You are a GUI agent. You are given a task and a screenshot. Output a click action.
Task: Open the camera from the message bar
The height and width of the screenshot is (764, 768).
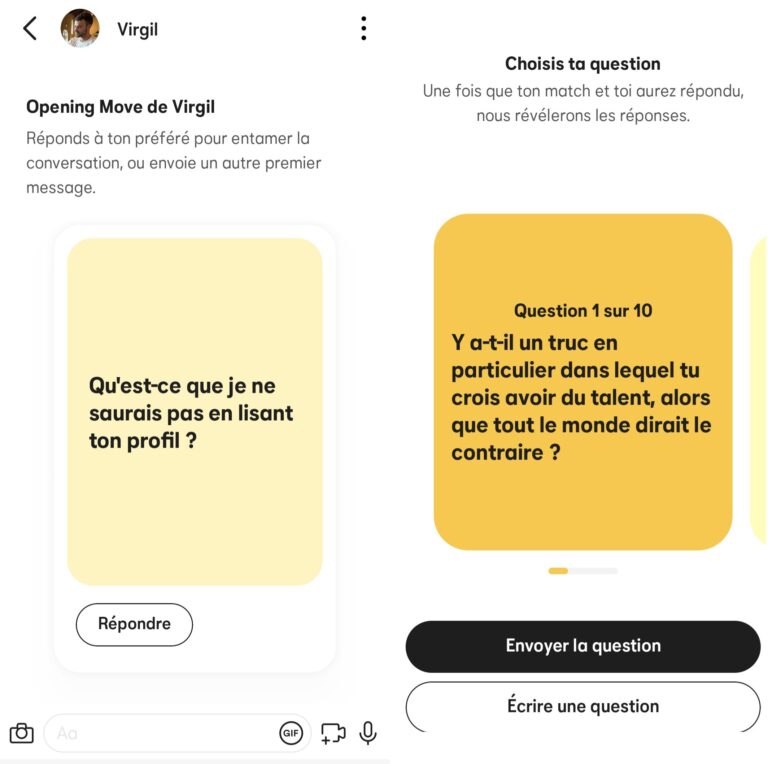pos(21,733)
